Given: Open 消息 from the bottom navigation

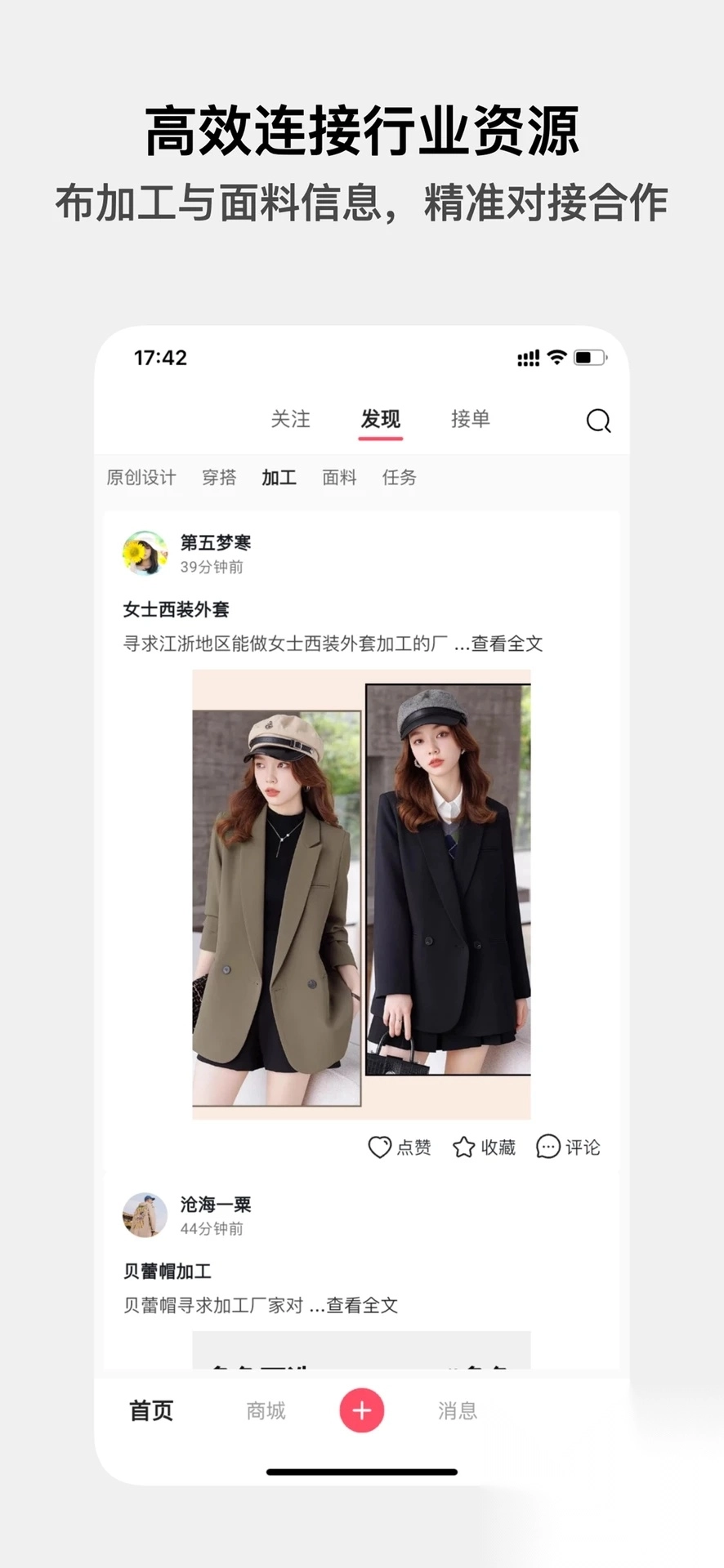Looking at the screenshot, I should pyautogui.click(x=458, y=1410).
